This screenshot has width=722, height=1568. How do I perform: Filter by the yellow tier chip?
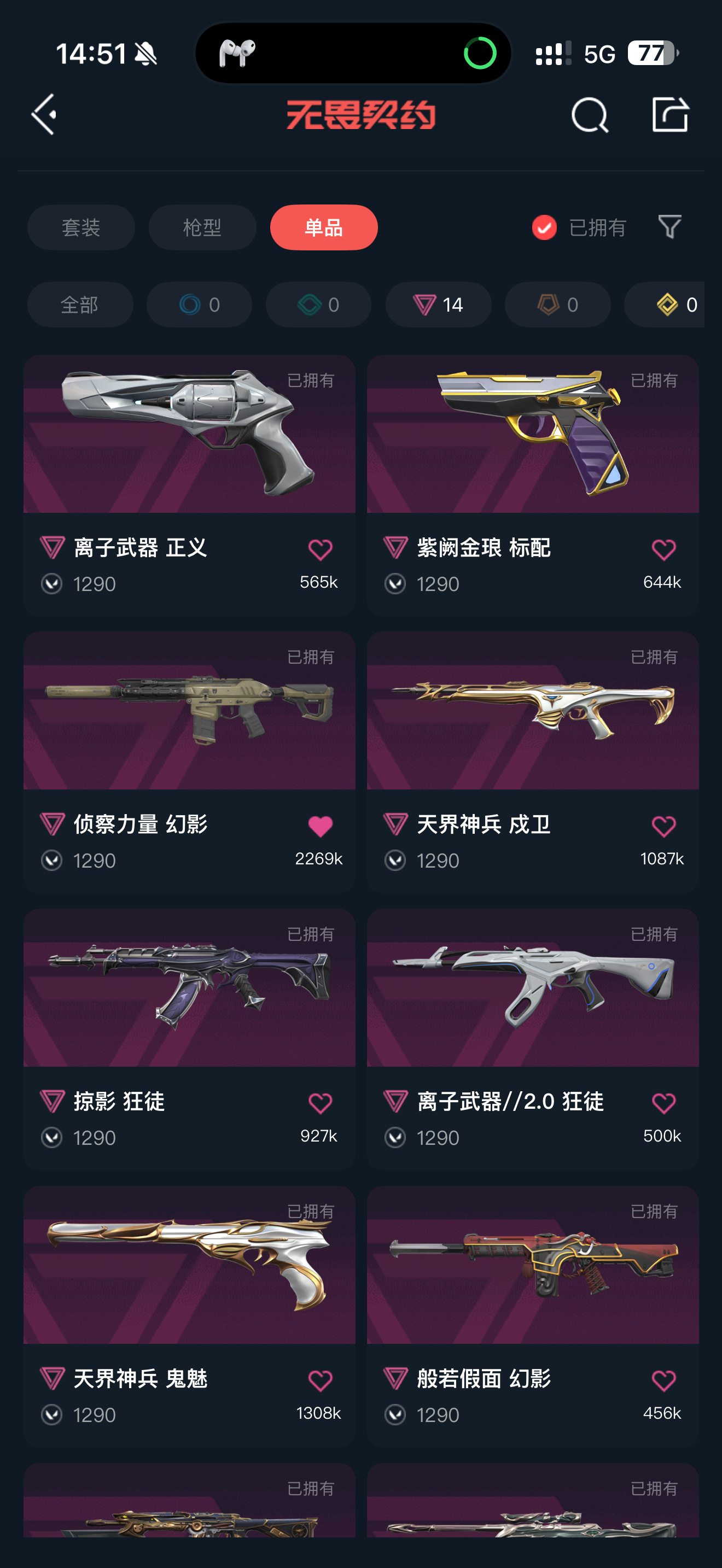(x=665, y=305)
